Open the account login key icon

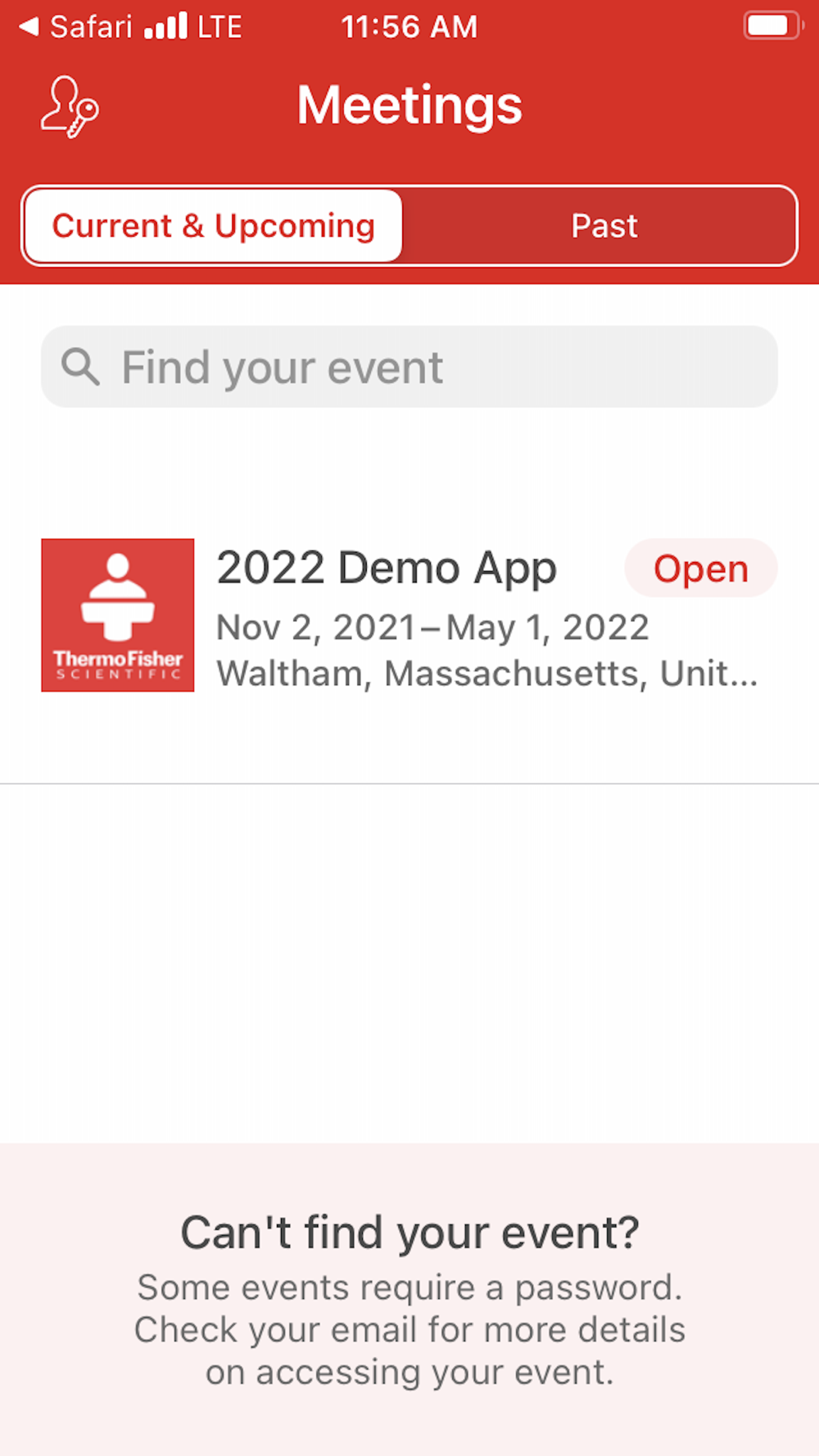pyautogui.click(x=70, y=106)
